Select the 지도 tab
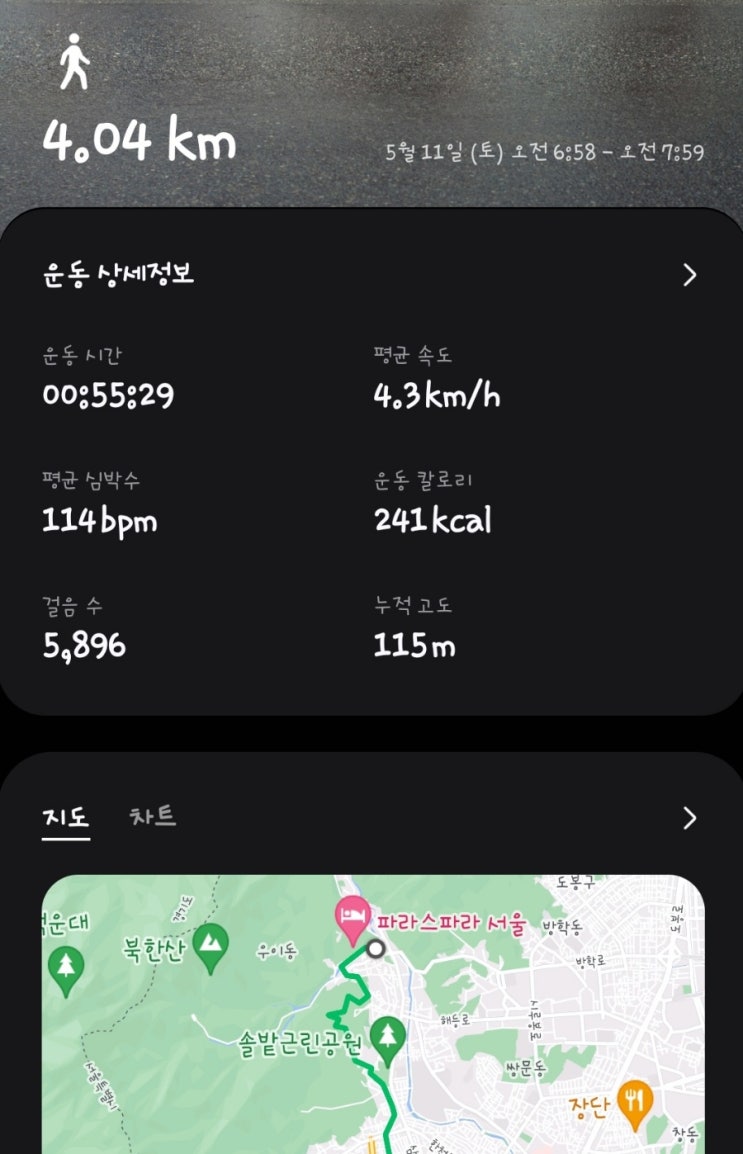The width and height of the screenshot is (743, 1154). click(x=66, y=817)
